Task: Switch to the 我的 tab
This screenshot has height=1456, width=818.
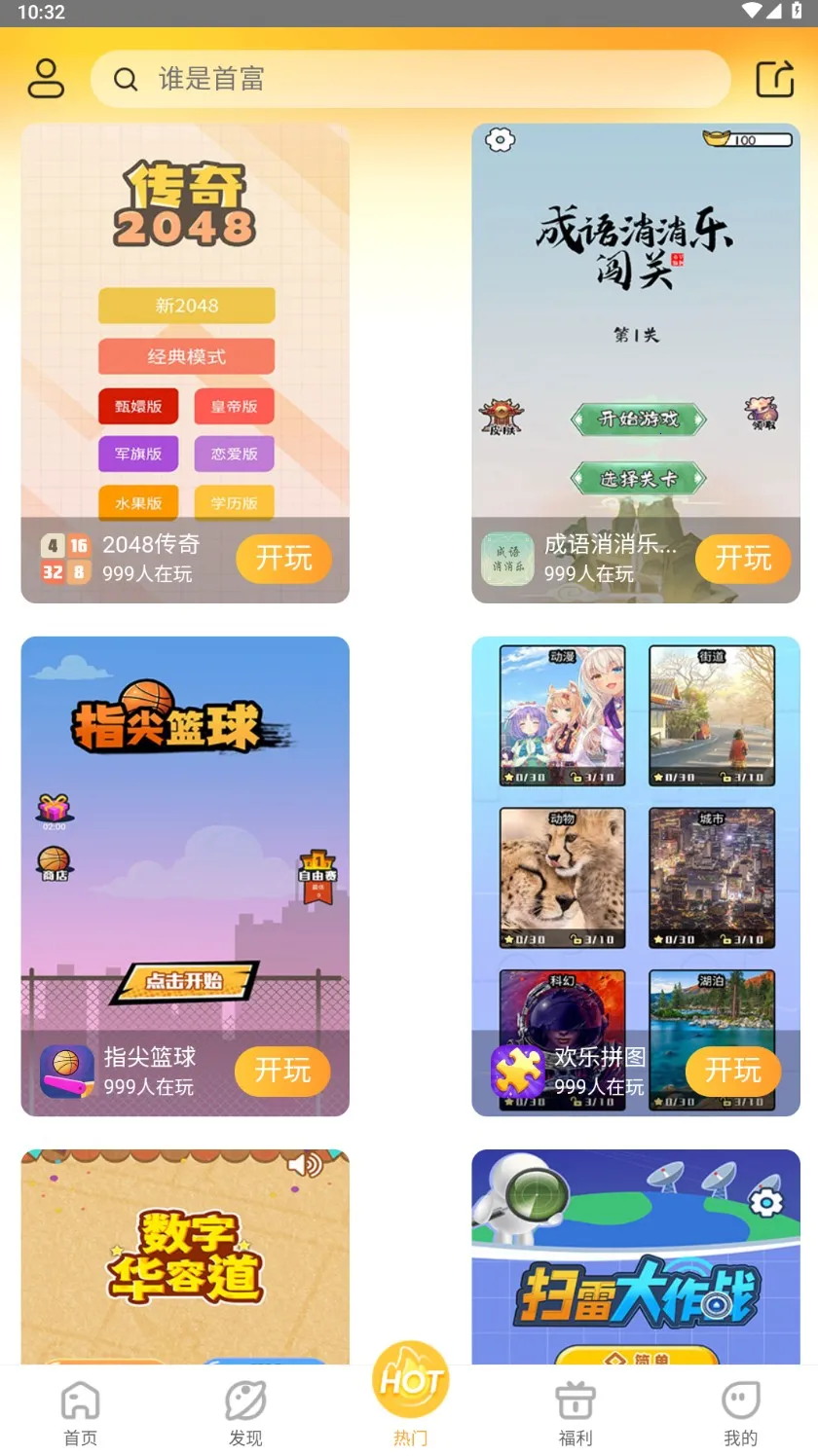Action: 740,1413
